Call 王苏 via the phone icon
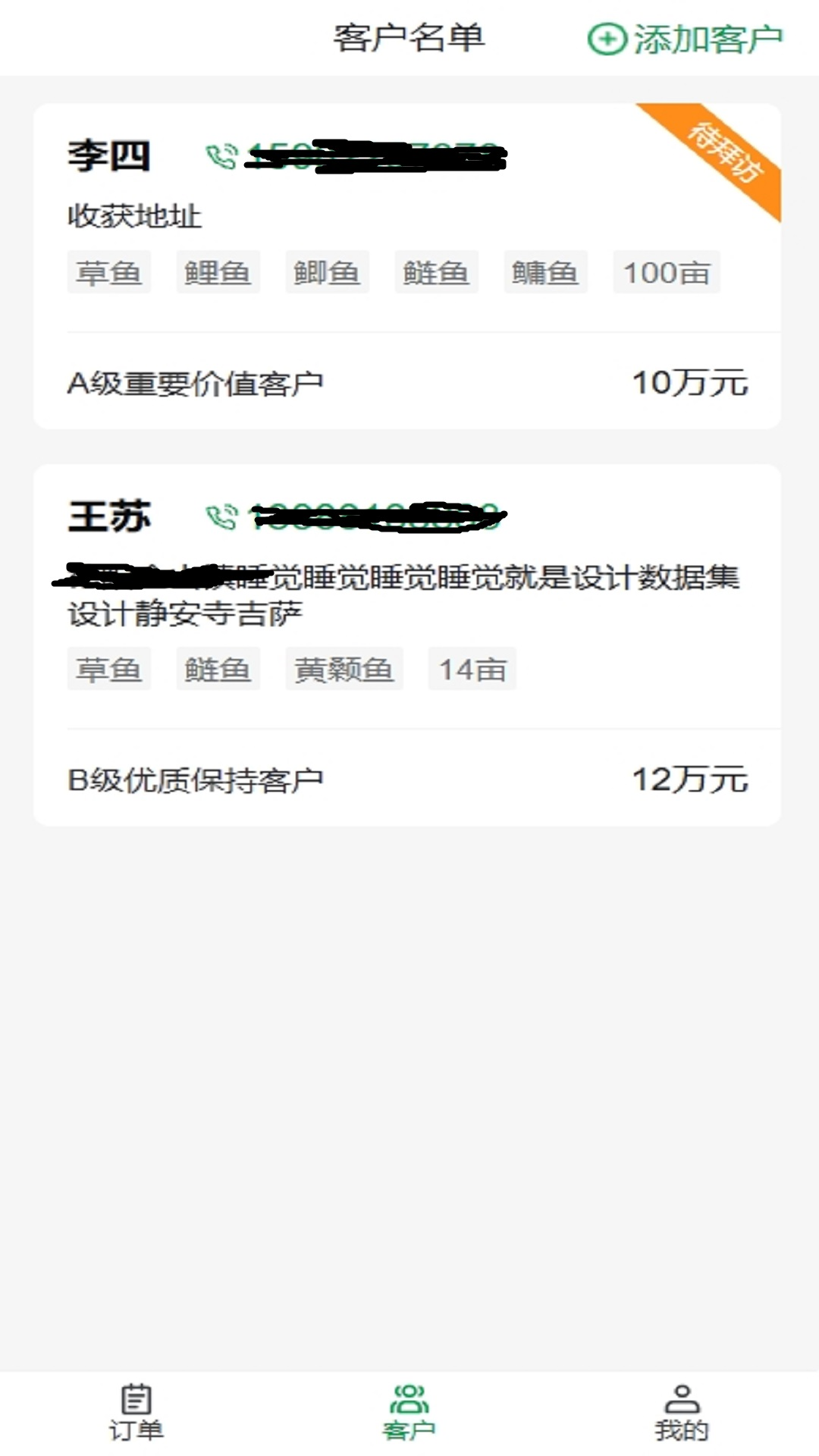 (221, 517)
